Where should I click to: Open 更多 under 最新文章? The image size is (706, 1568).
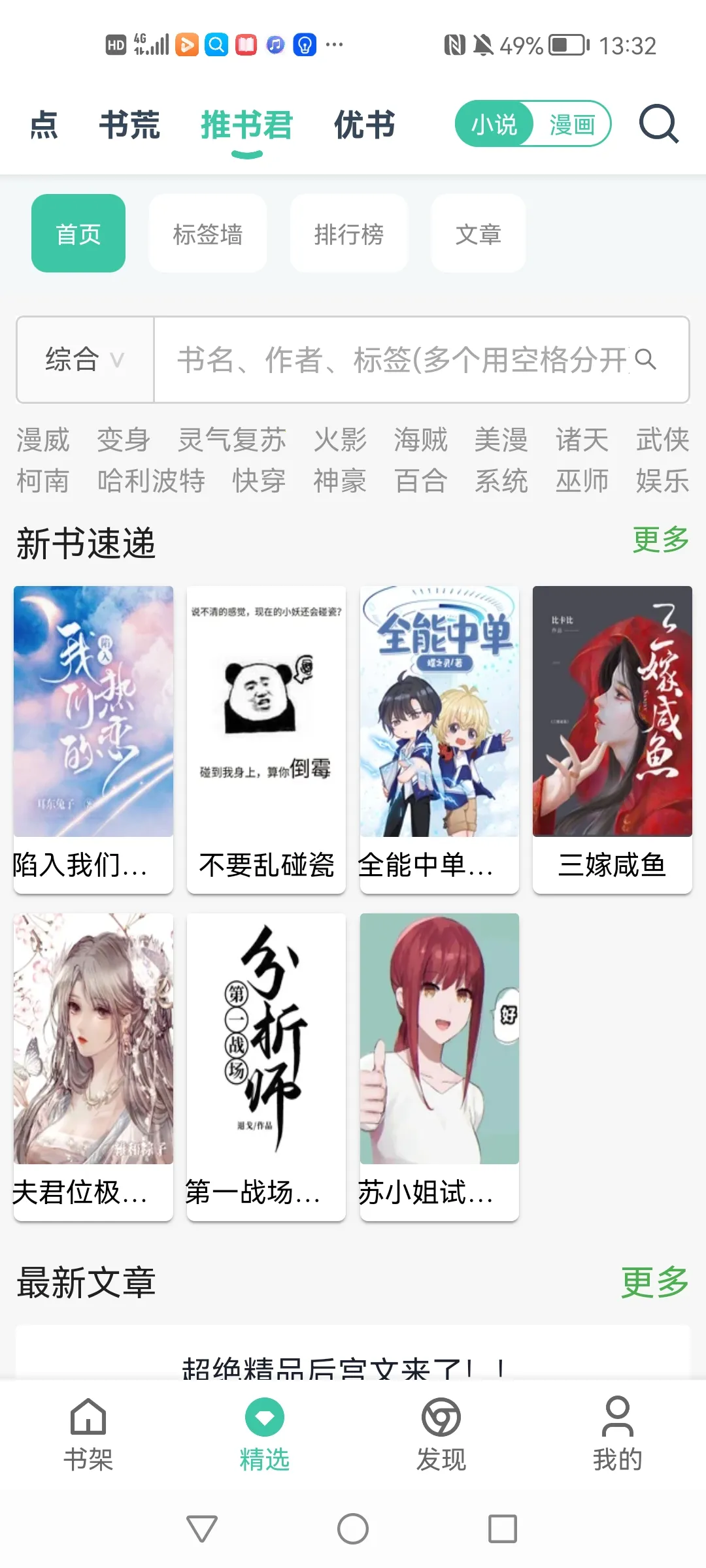(654, 1282)
